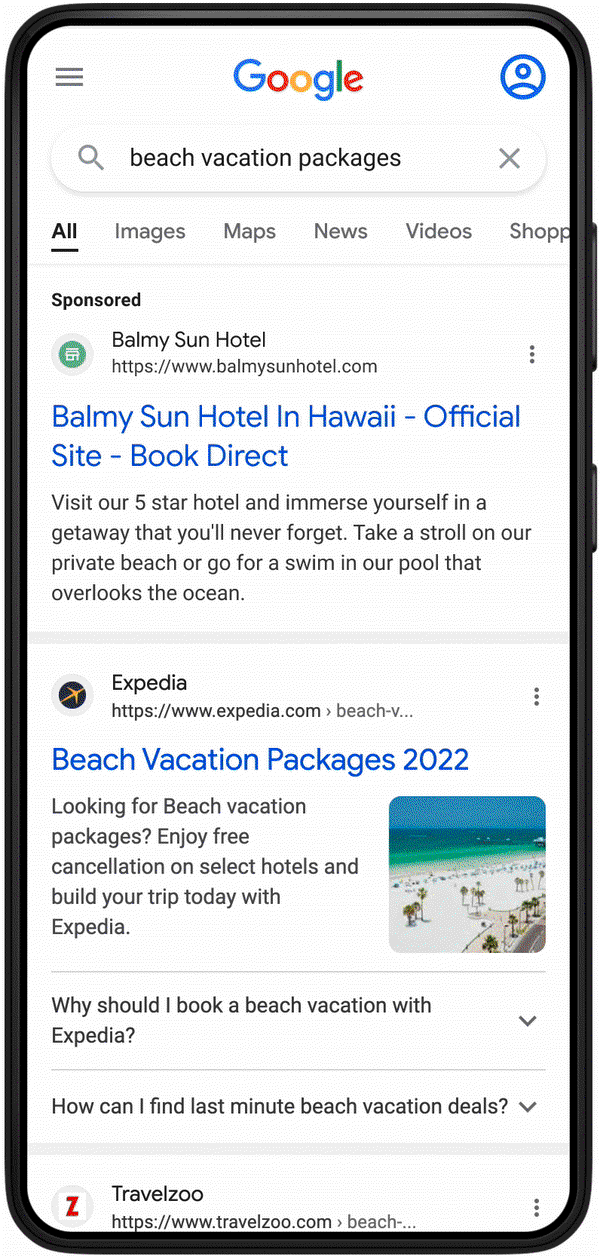Screen dimensions: 600x1256
Task: Open more options for Balmy Sun Hotel ad
Action: [x=532, y=353]
